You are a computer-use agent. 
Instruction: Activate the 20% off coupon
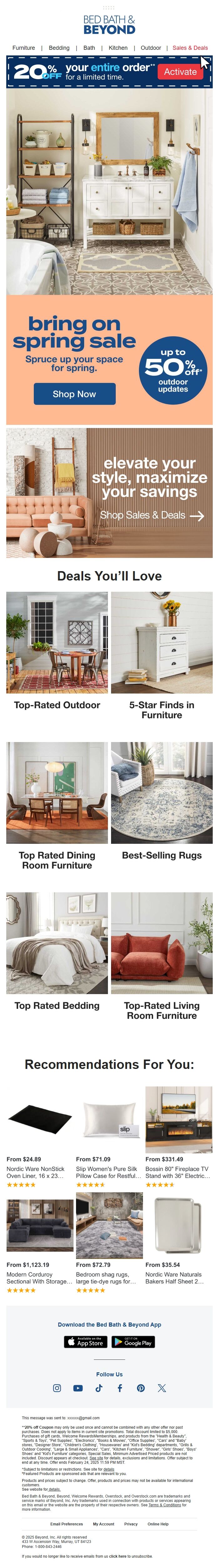(180, 72)
